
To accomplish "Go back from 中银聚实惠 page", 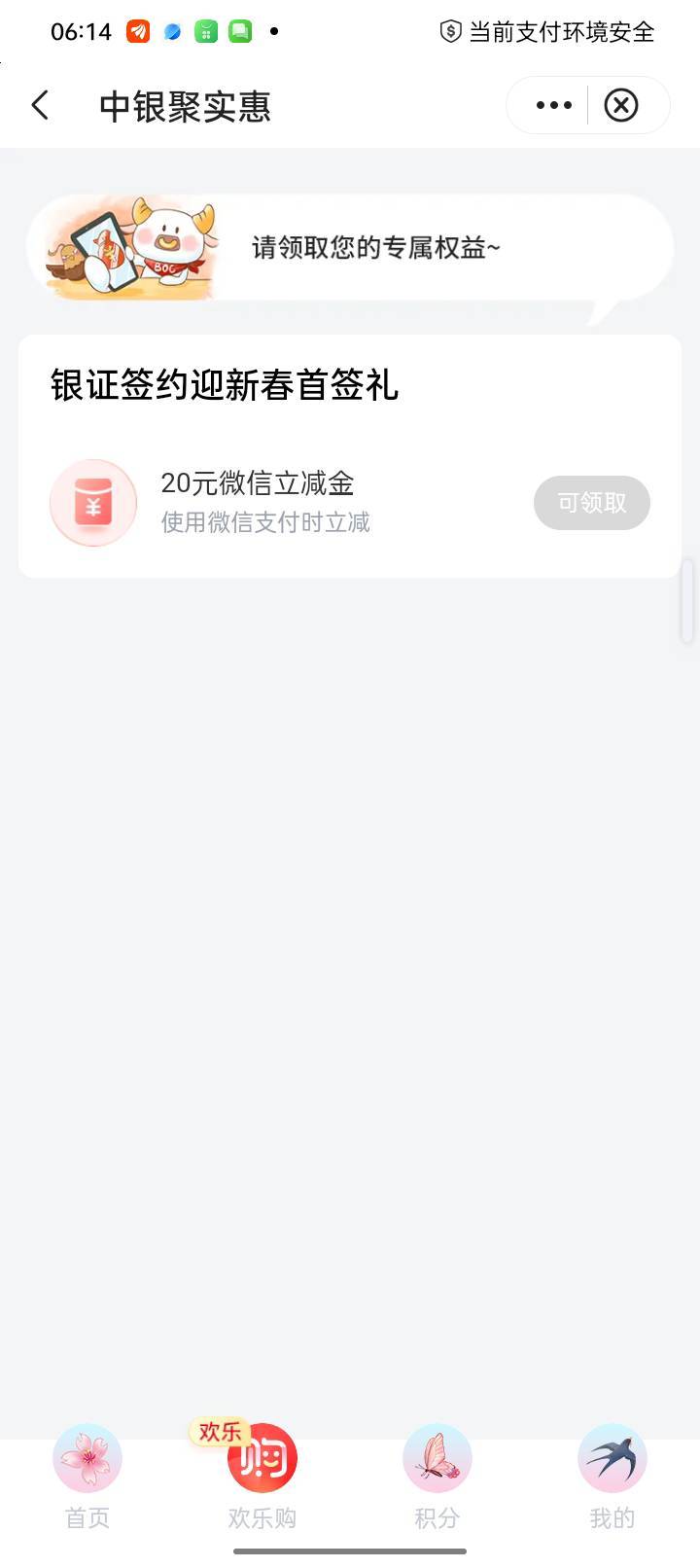I will pos(41,105).
